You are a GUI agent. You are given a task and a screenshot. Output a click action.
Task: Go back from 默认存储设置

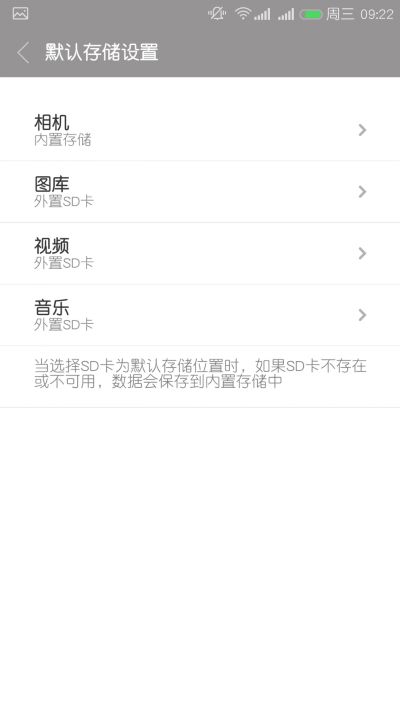click(23, 52)
